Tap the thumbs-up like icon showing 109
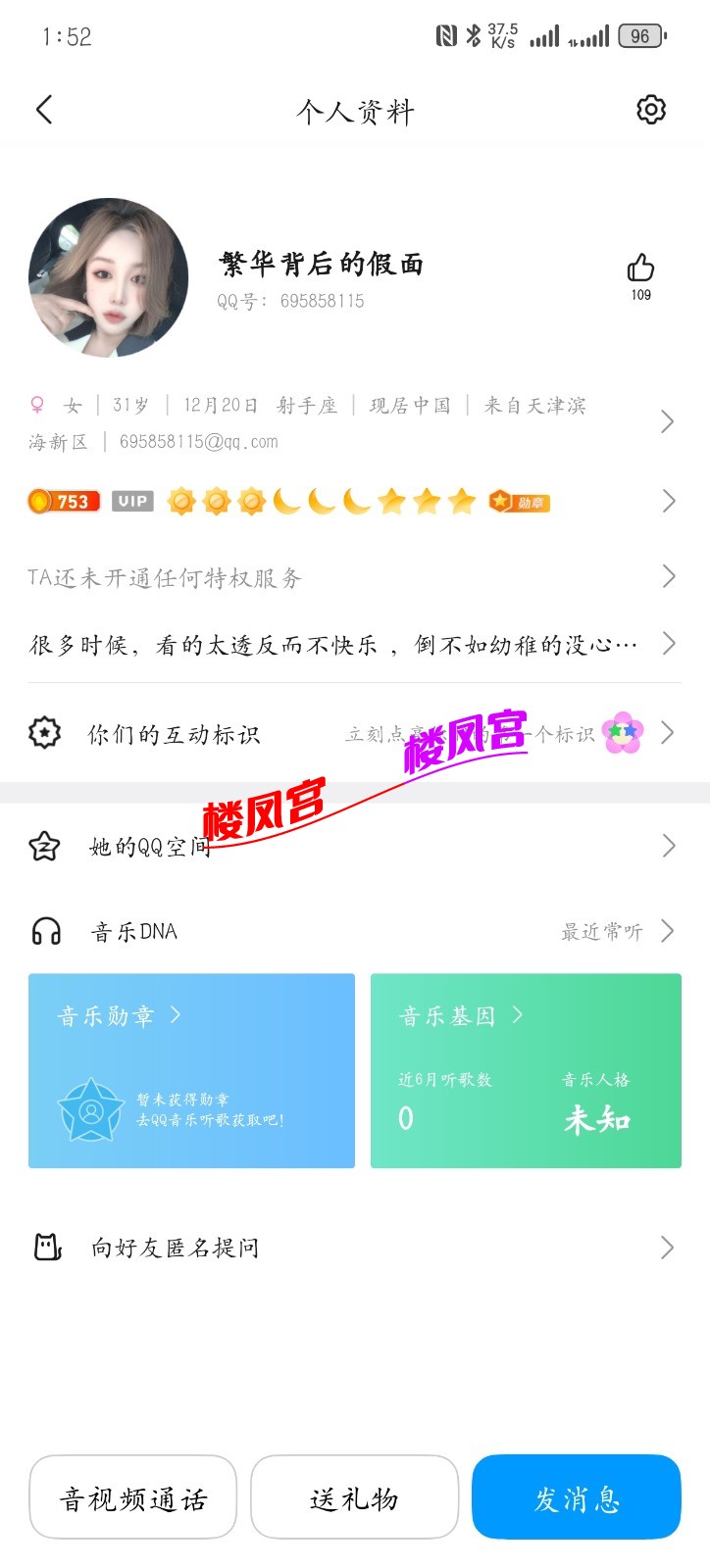 pyautogui.click(x=641, y=267)
